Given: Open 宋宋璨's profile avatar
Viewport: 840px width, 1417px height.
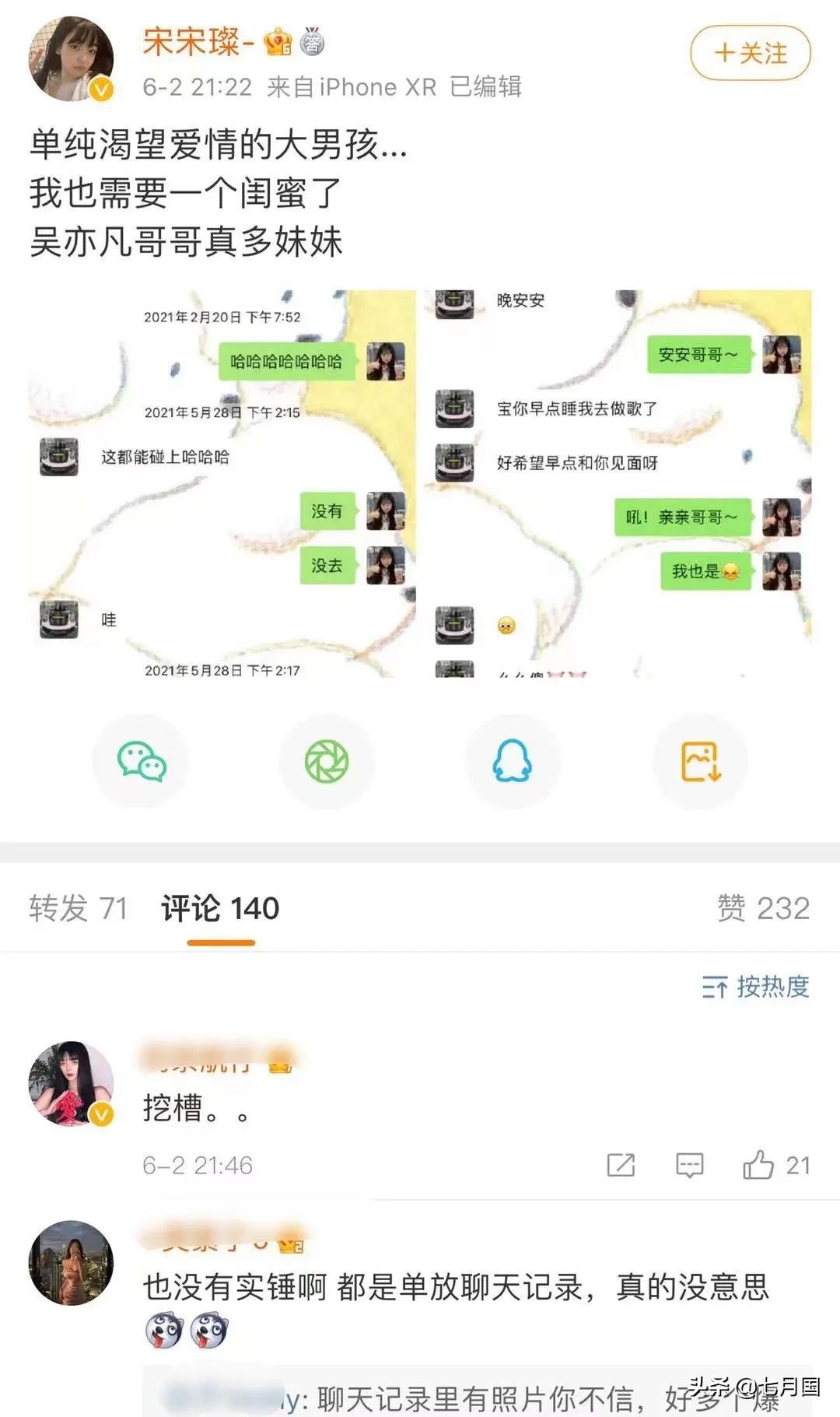Looking at the screenshot, I should pos(71,59).
